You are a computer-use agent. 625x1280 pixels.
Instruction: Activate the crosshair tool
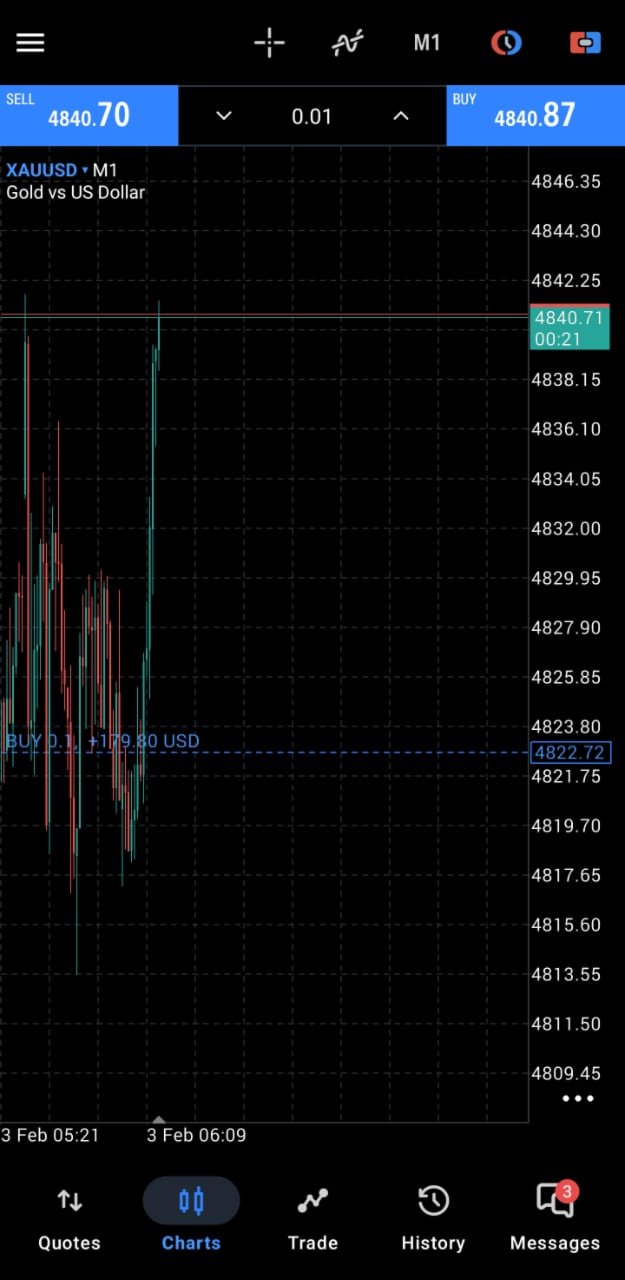269,43
